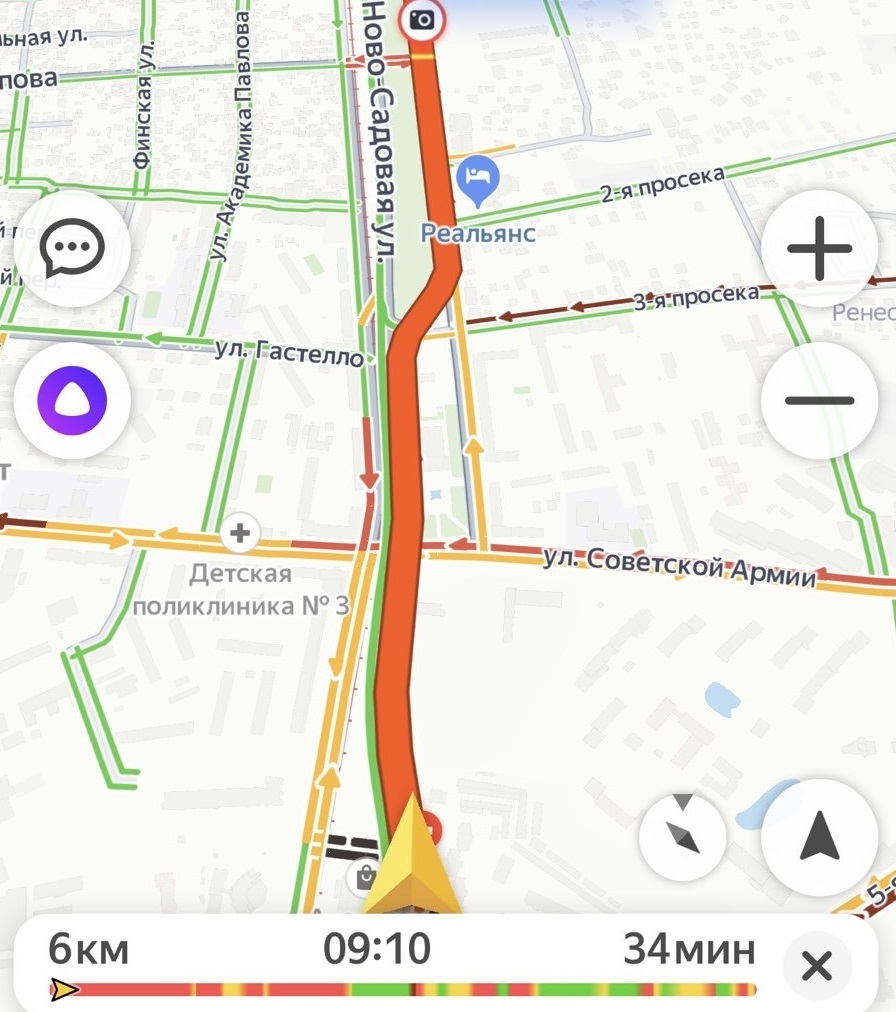The image size is (896, 1012).
Task: Tap the speed camera icon on route
Action: pyautogui.click(x=423, y=19)
